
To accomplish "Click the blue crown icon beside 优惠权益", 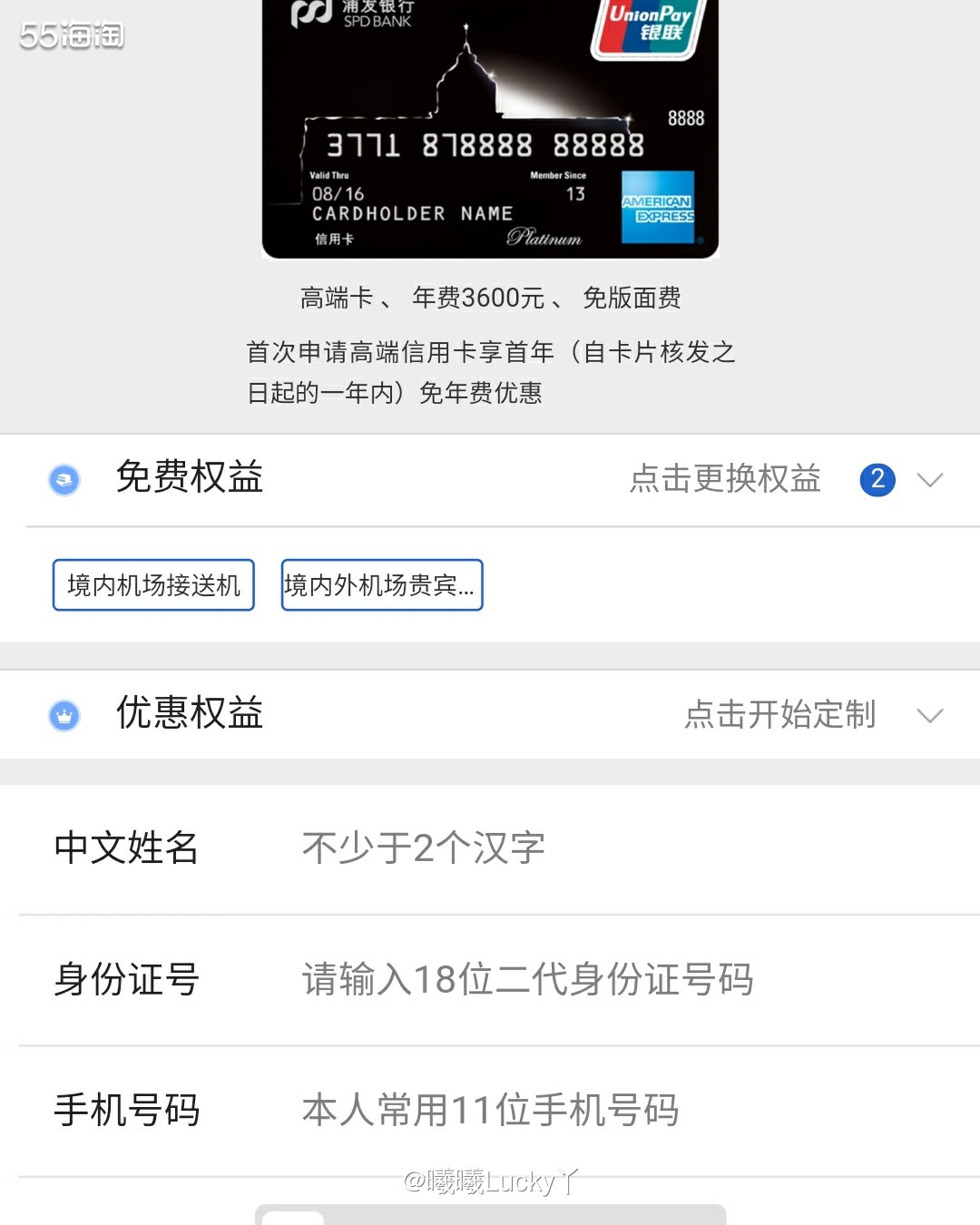I will click(65, 715).
